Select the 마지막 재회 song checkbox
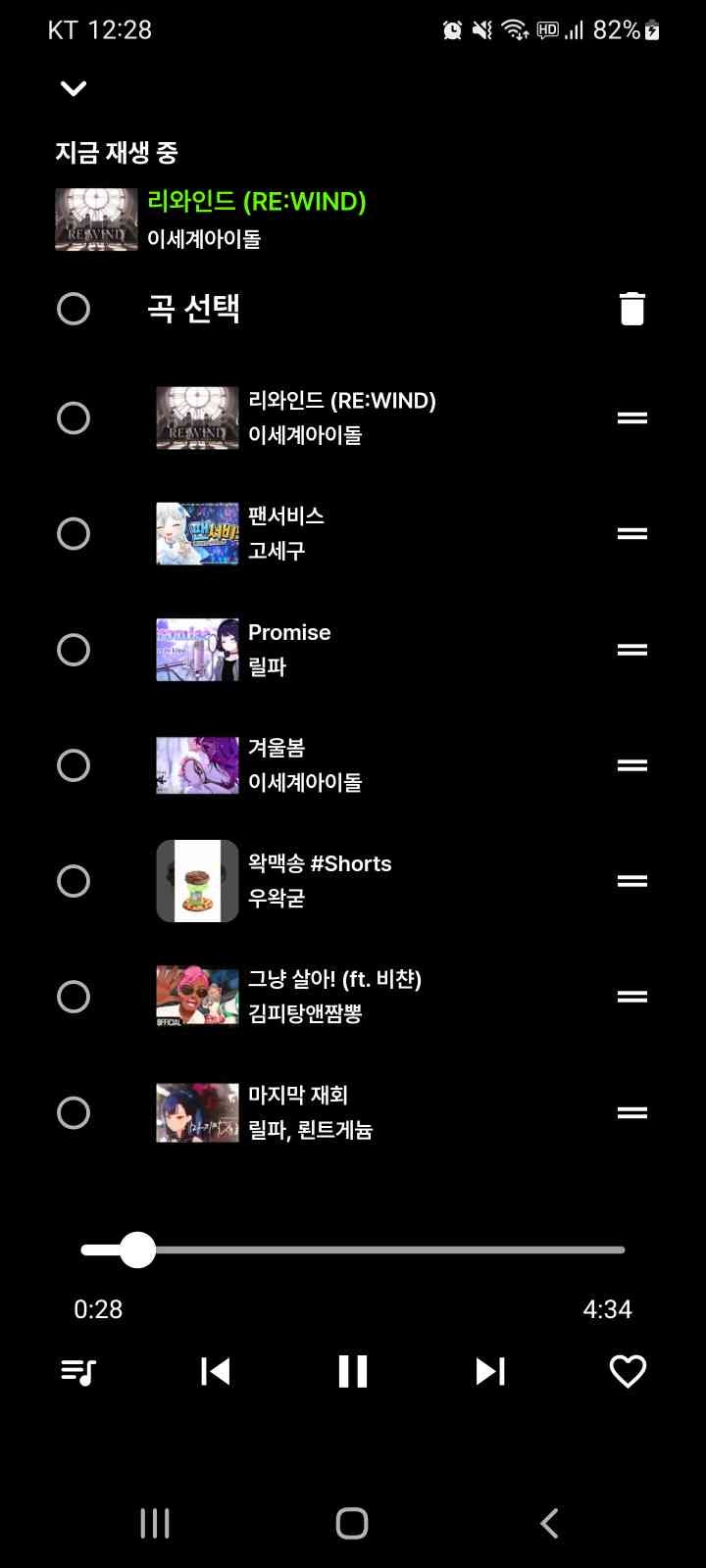 pos(74,1112)
